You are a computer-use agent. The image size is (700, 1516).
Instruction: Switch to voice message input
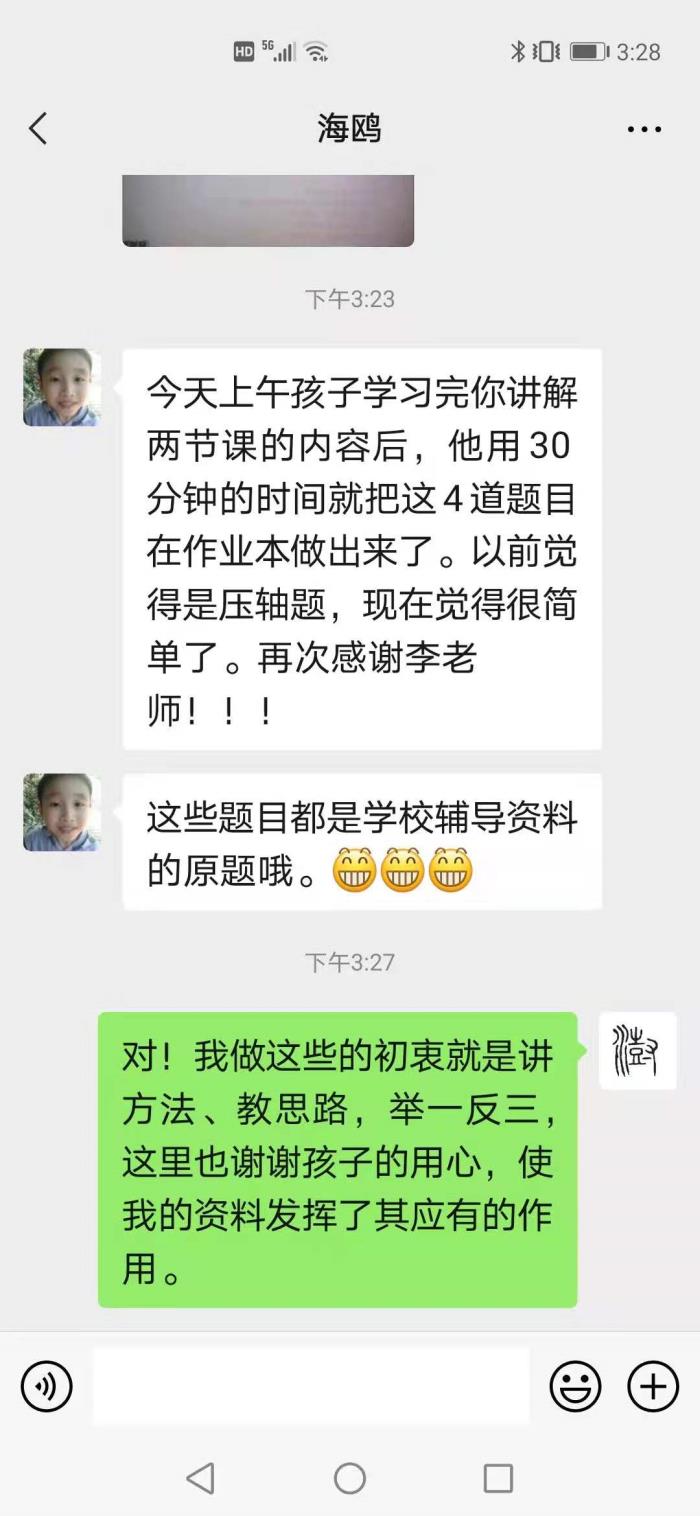point(46,1387)
